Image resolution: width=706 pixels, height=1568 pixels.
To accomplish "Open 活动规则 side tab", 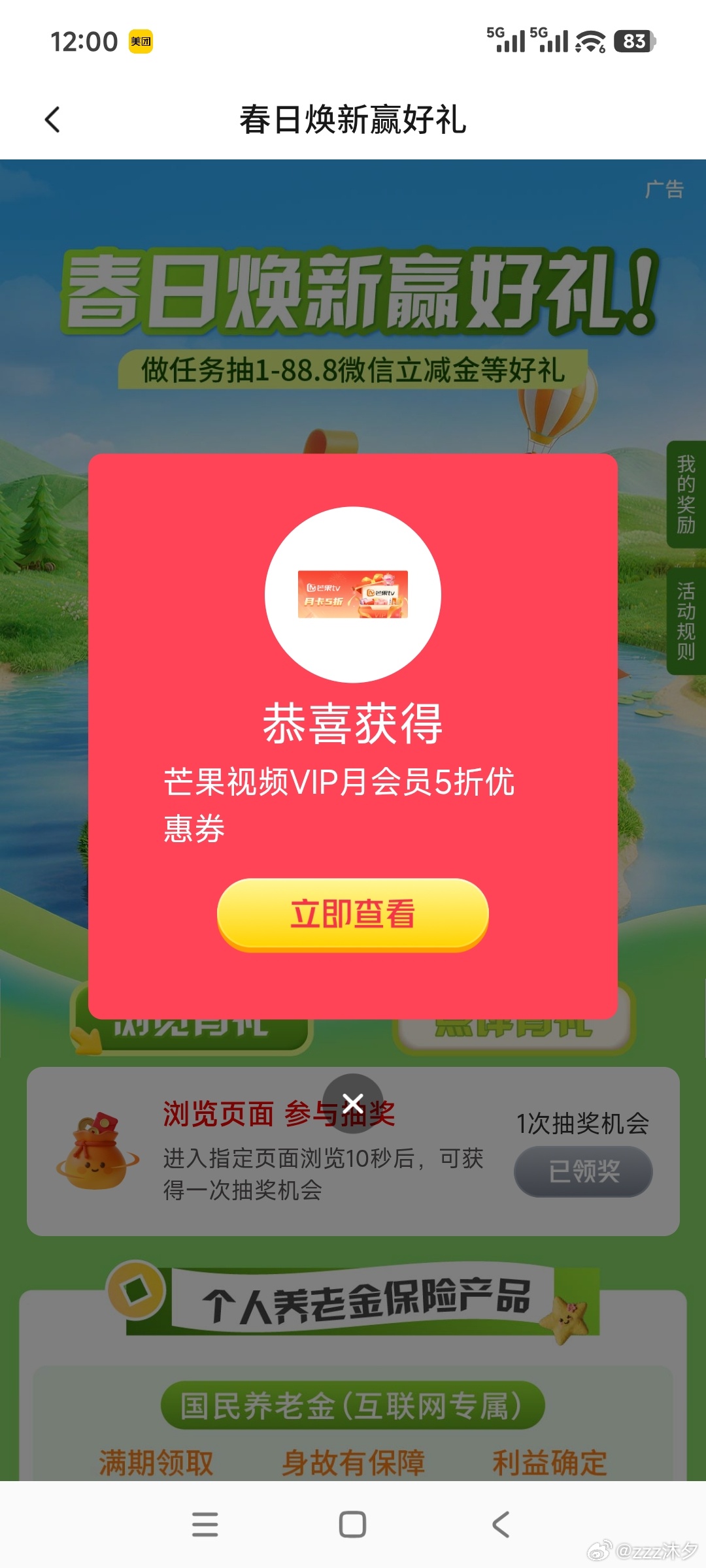I will click(x=686, y=621).
